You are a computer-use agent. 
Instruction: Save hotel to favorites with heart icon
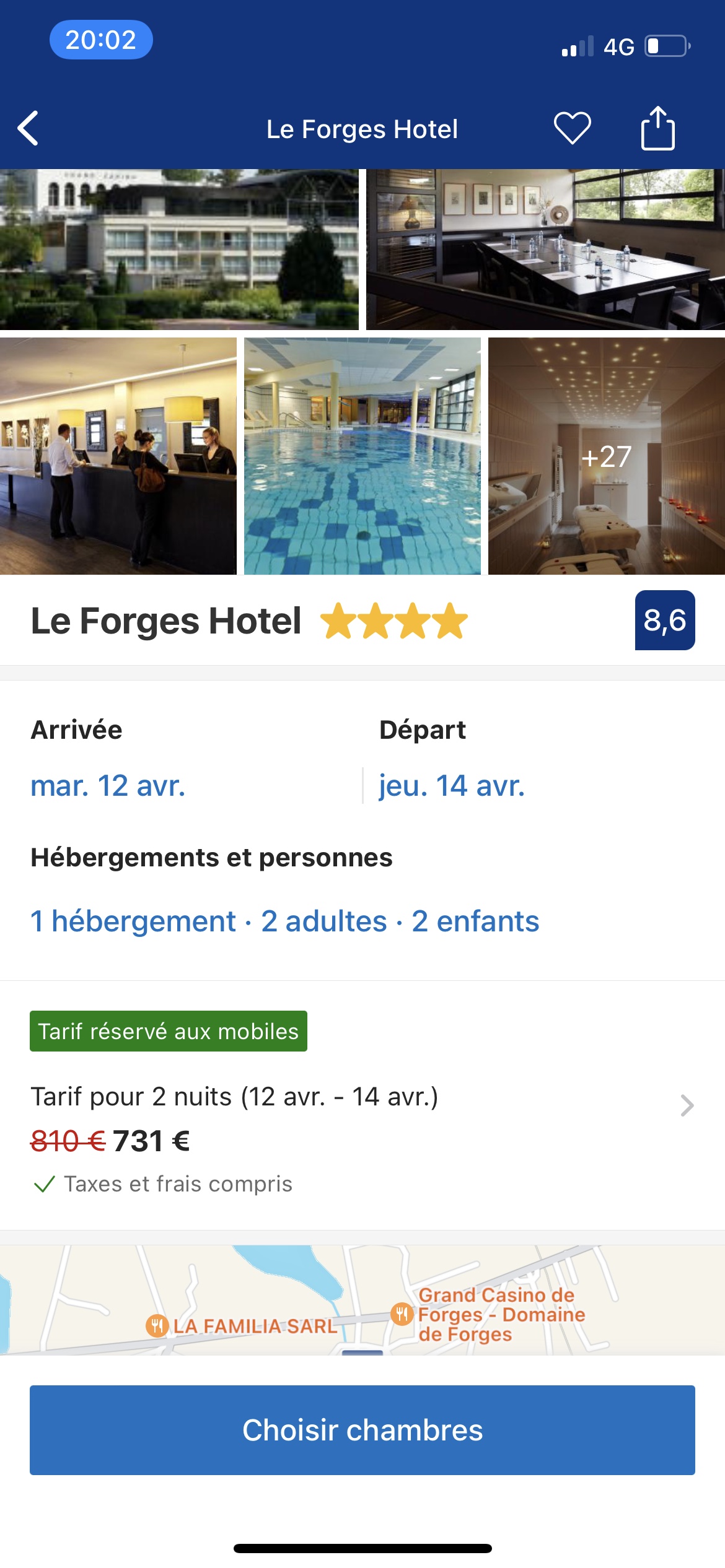572,128
